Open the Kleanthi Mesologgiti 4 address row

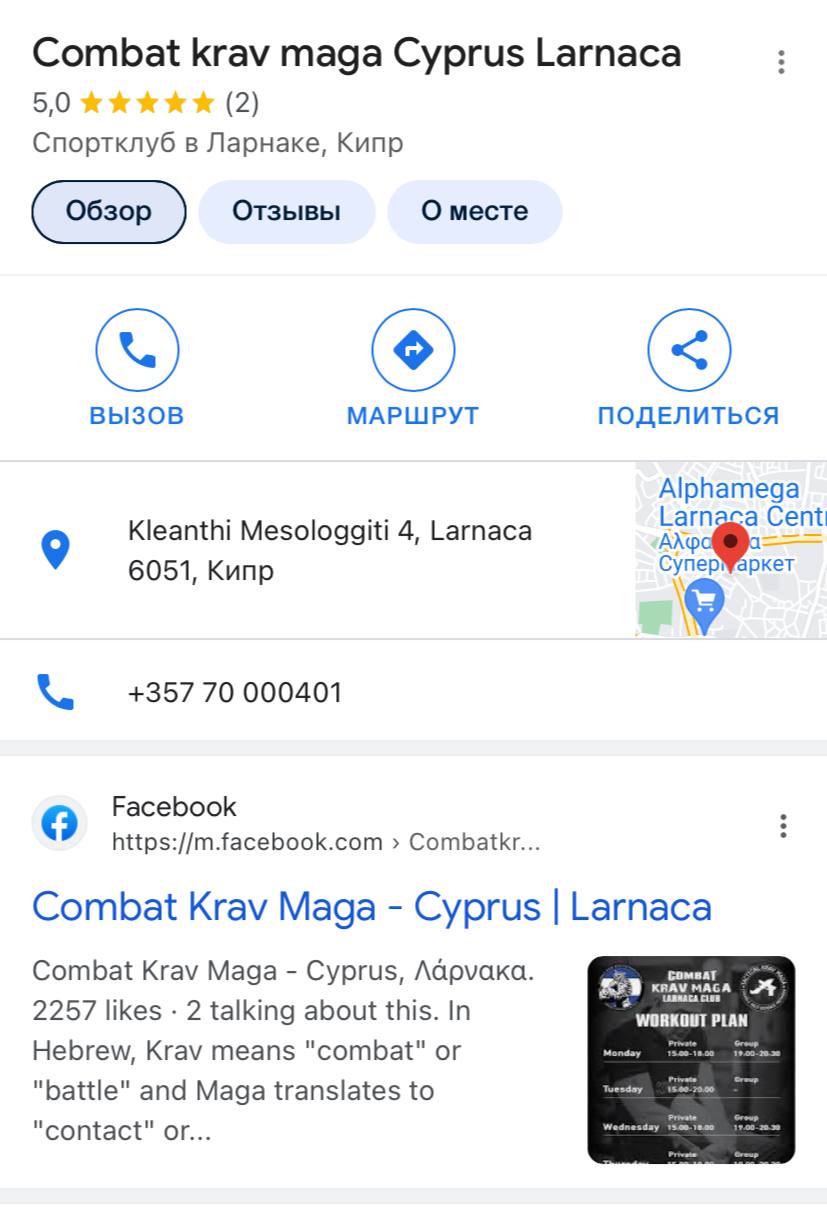coord(330,550)
